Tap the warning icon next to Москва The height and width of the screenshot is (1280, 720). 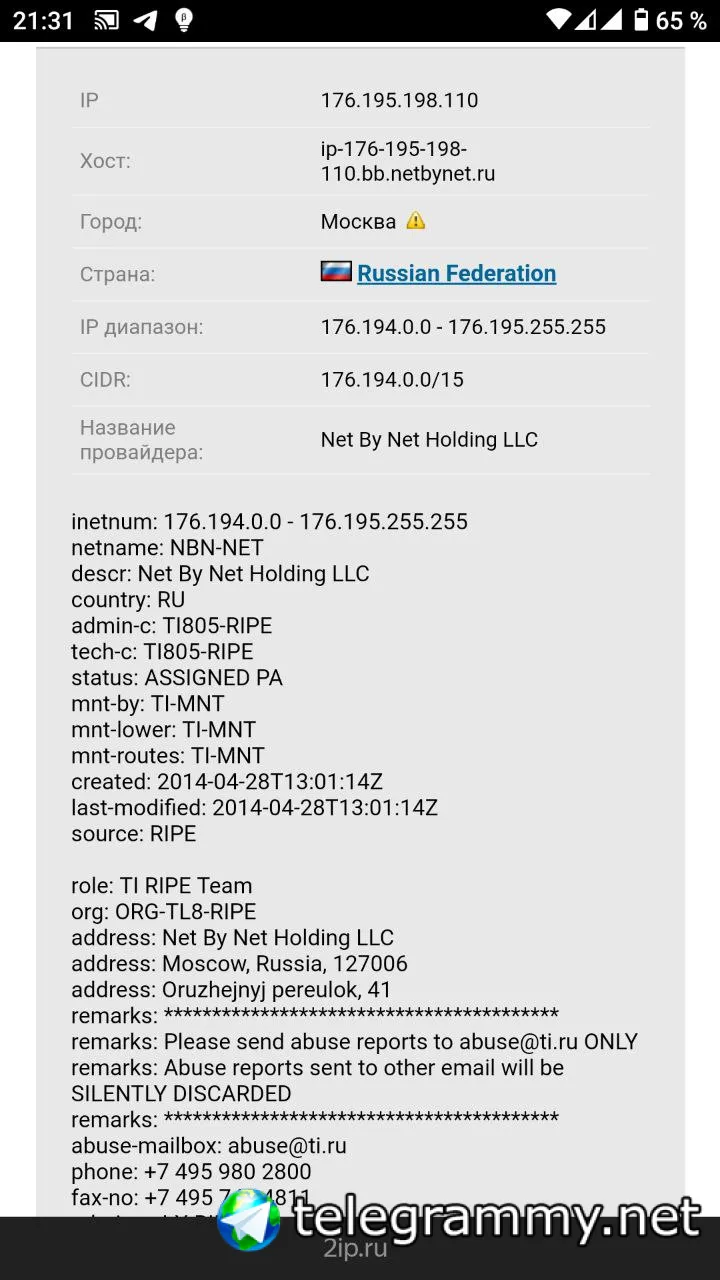tap(416, 221)
